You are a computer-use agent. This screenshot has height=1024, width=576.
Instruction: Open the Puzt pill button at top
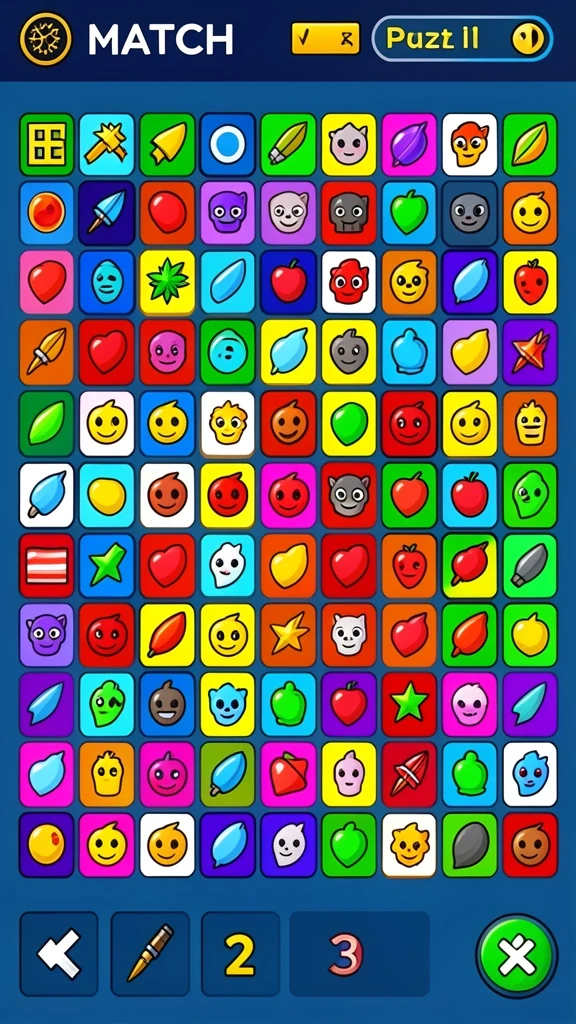[x=462, y=39]
